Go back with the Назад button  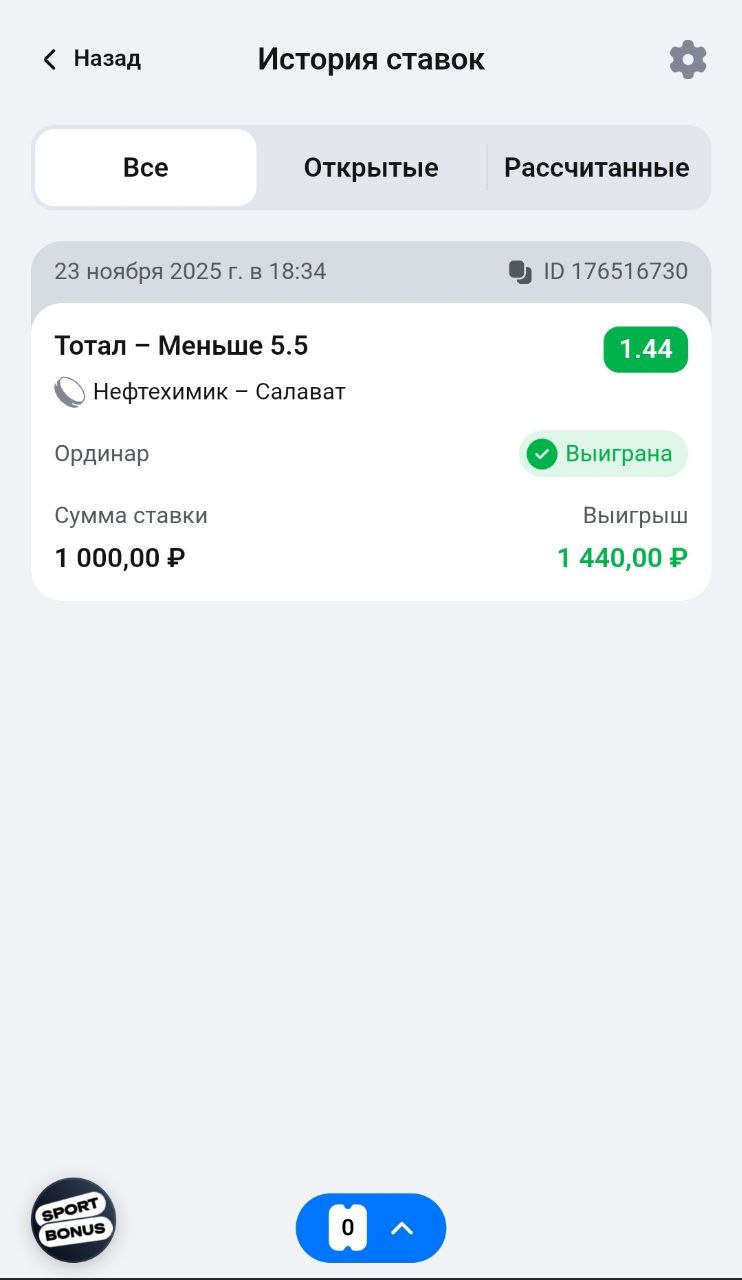(x=91, y=59)
